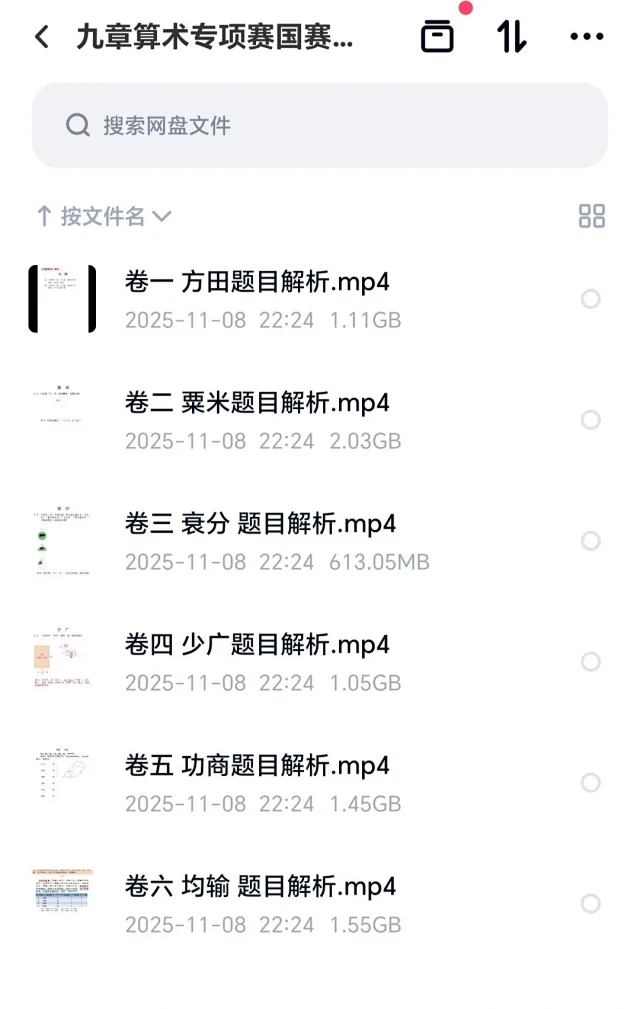
Task: Switch to grid view layout
Action: click(x=592, y=216)
